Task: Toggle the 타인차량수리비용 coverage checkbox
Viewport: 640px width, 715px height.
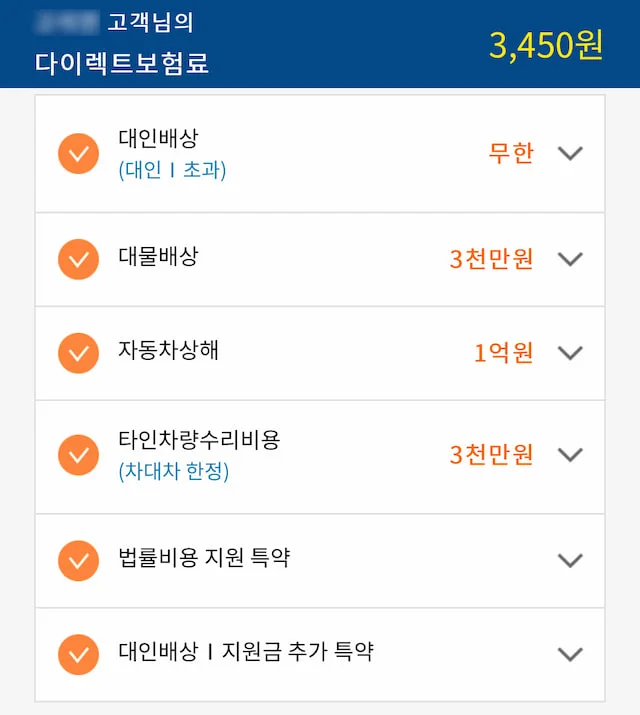Action: [78, 455]
